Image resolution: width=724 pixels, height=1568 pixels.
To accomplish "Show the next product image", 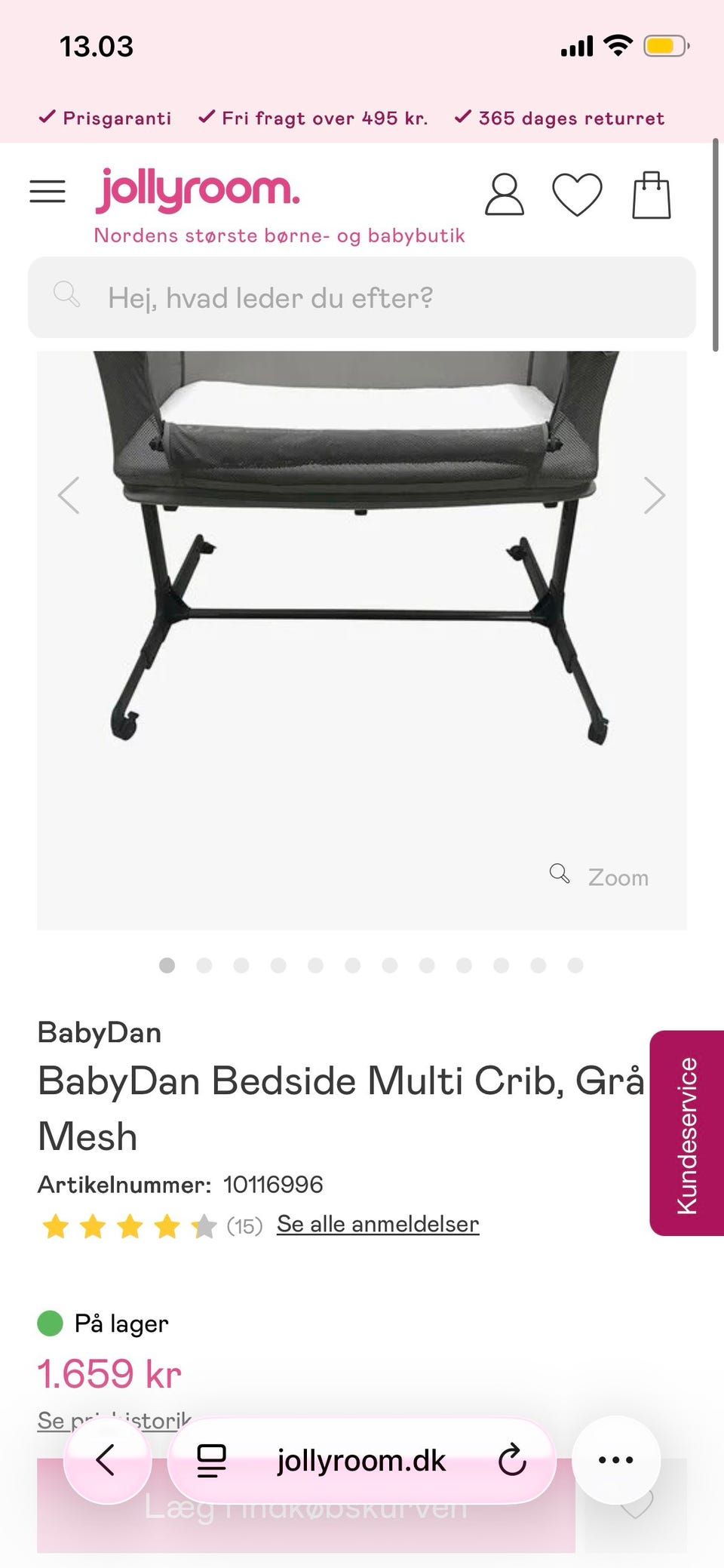I will [x=654, y=496].
